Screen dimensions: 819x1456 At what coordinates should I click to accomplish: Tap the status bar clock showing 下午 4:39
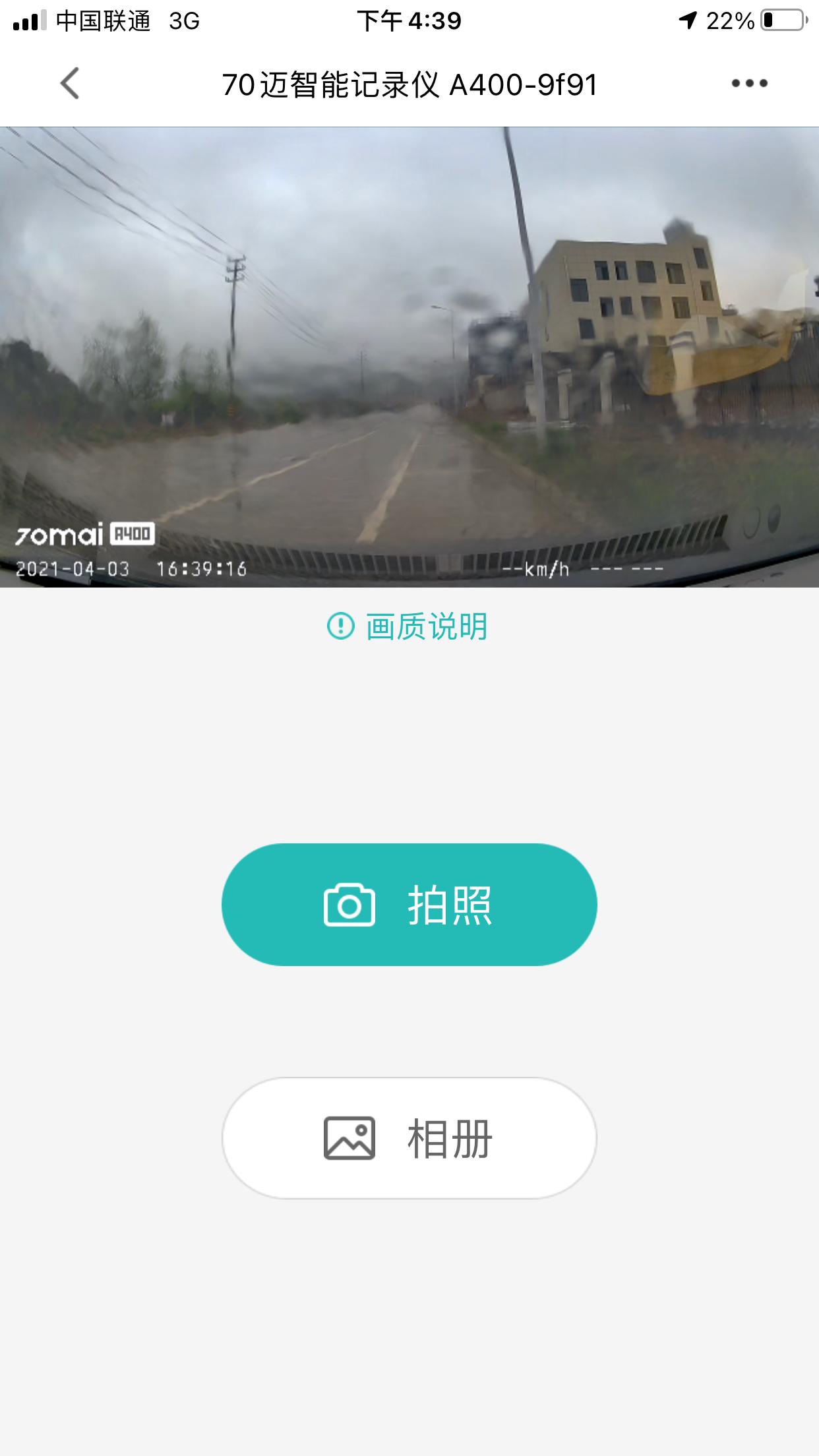click(409, 21)
